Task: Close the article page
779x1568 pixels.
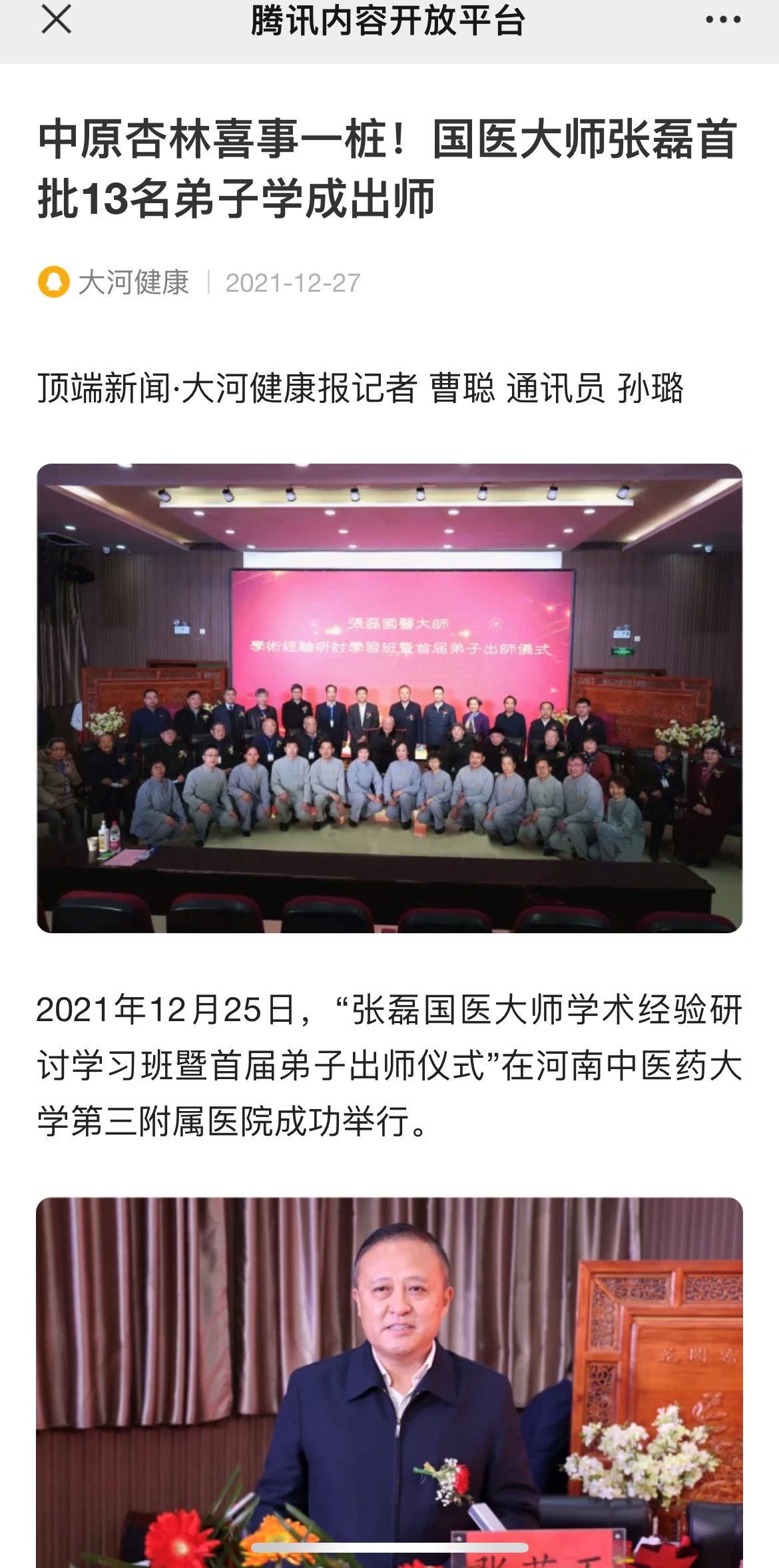Action: tap(56, 19)
